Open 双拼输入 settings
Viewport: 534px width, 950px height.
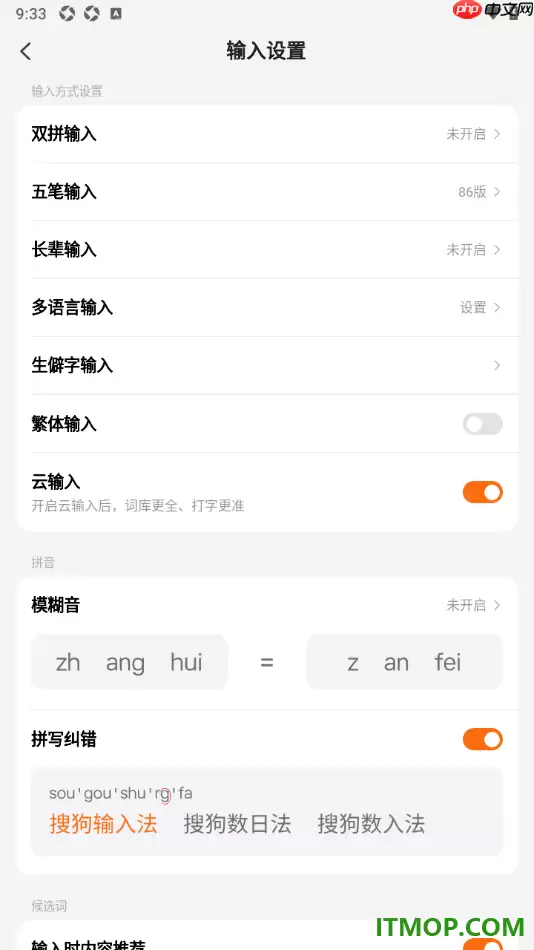click(x=267, y=134)
